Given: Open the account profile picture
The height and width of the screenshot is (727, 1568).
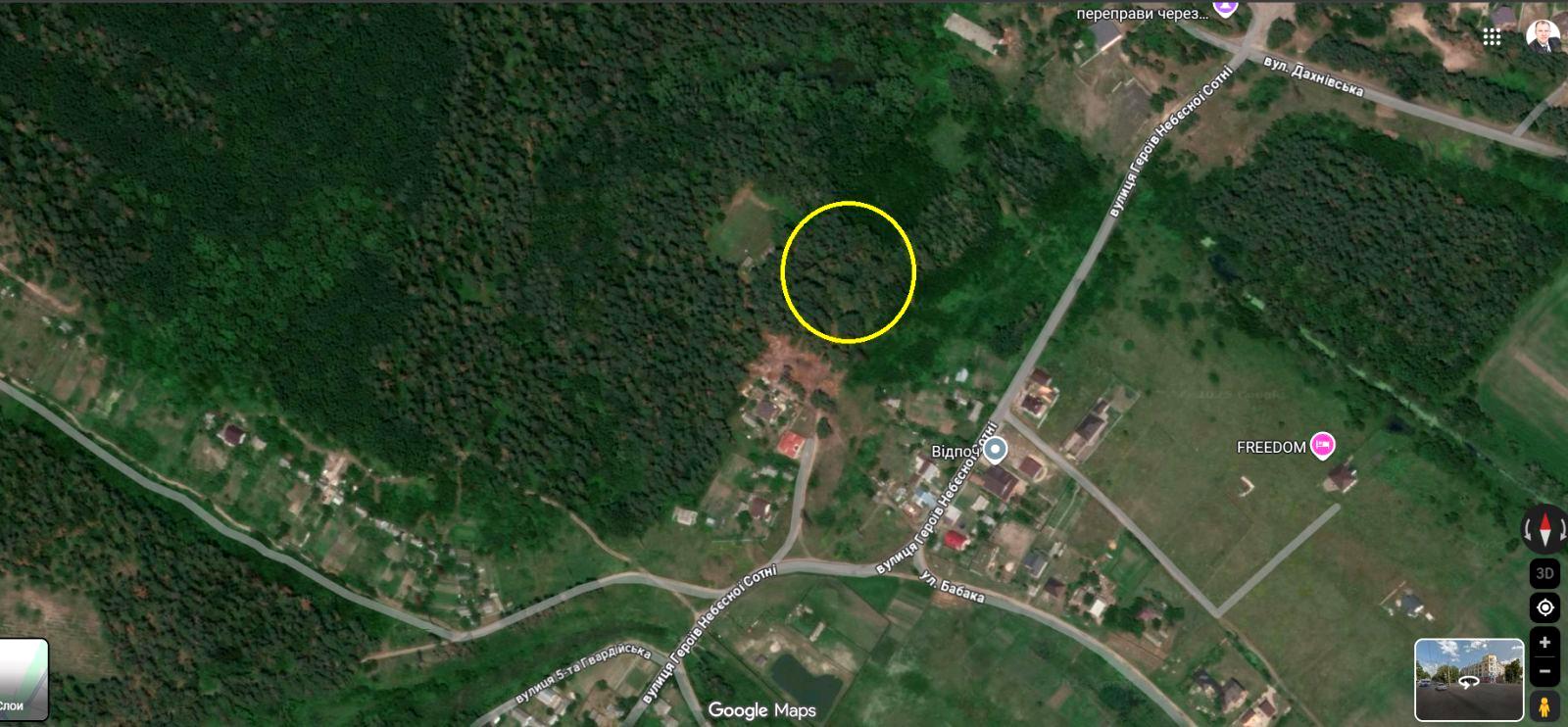Looking at the screenshot, I should point(1543,35).
